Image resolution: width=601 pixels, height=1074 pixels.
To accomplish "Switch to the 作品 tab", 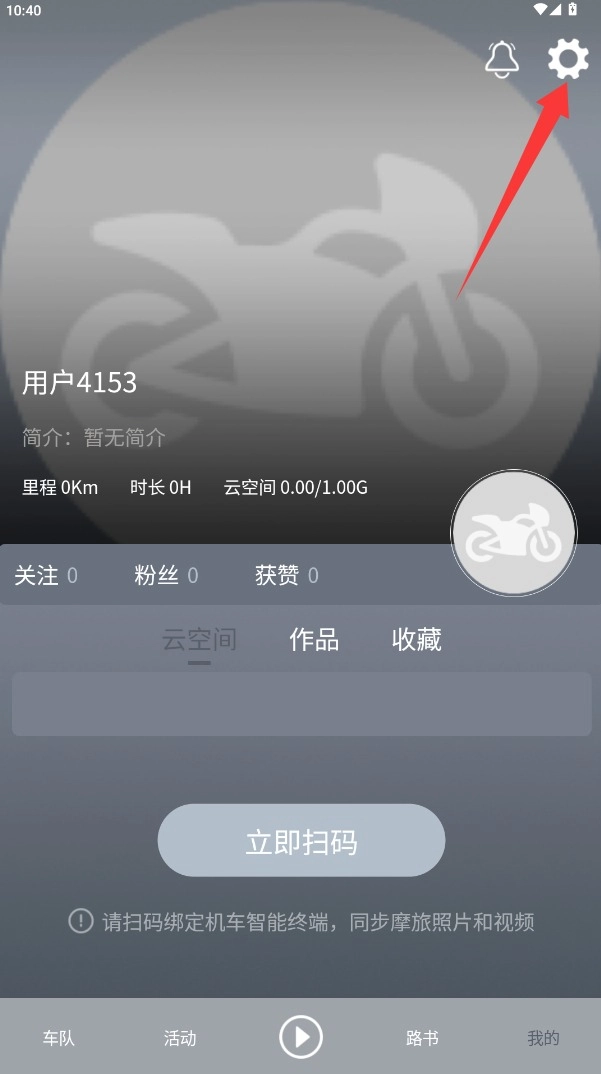I will 314,640.
